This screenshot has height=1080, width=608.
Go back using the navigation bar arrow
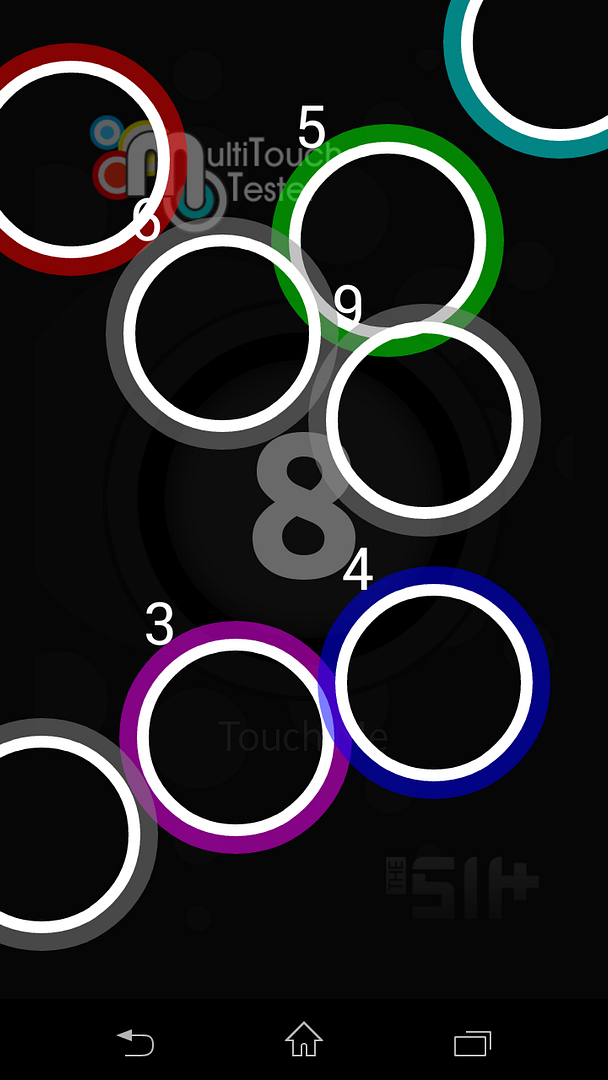point(135,1042)
